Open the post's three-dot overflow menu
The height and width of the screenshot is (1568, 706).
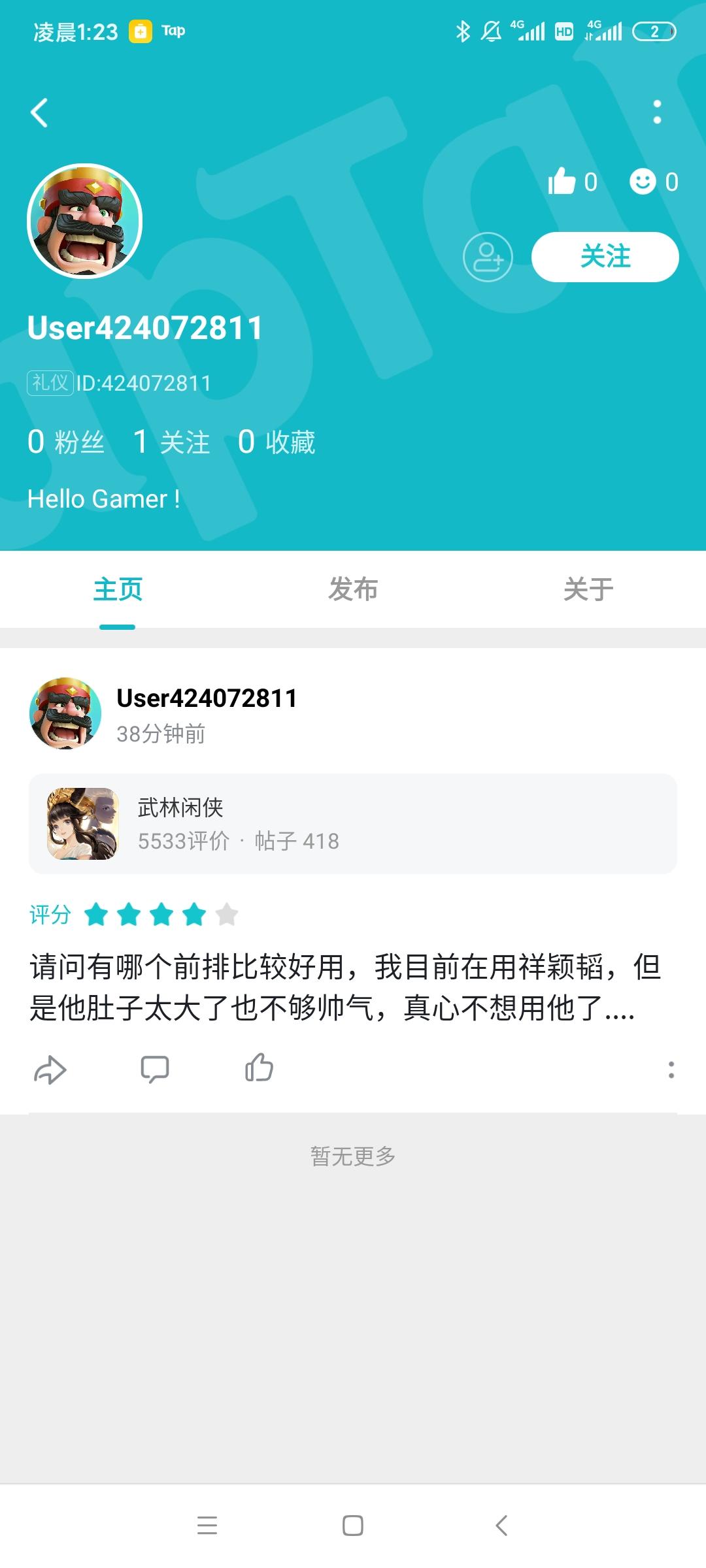[x=670, y=1069]
